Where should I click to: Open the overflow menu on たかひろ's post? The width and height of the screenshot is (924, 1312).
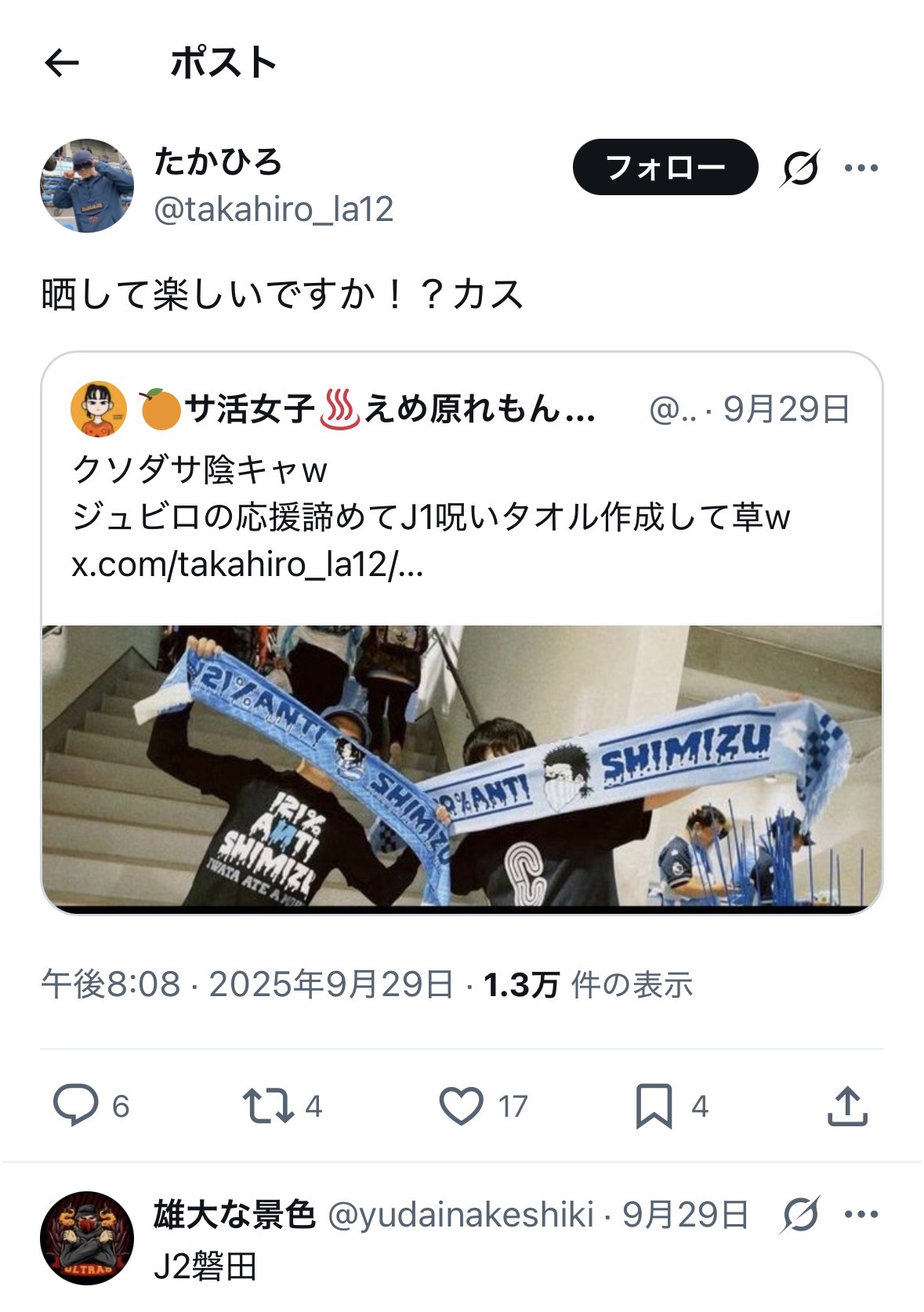click(x=861, y=168)
